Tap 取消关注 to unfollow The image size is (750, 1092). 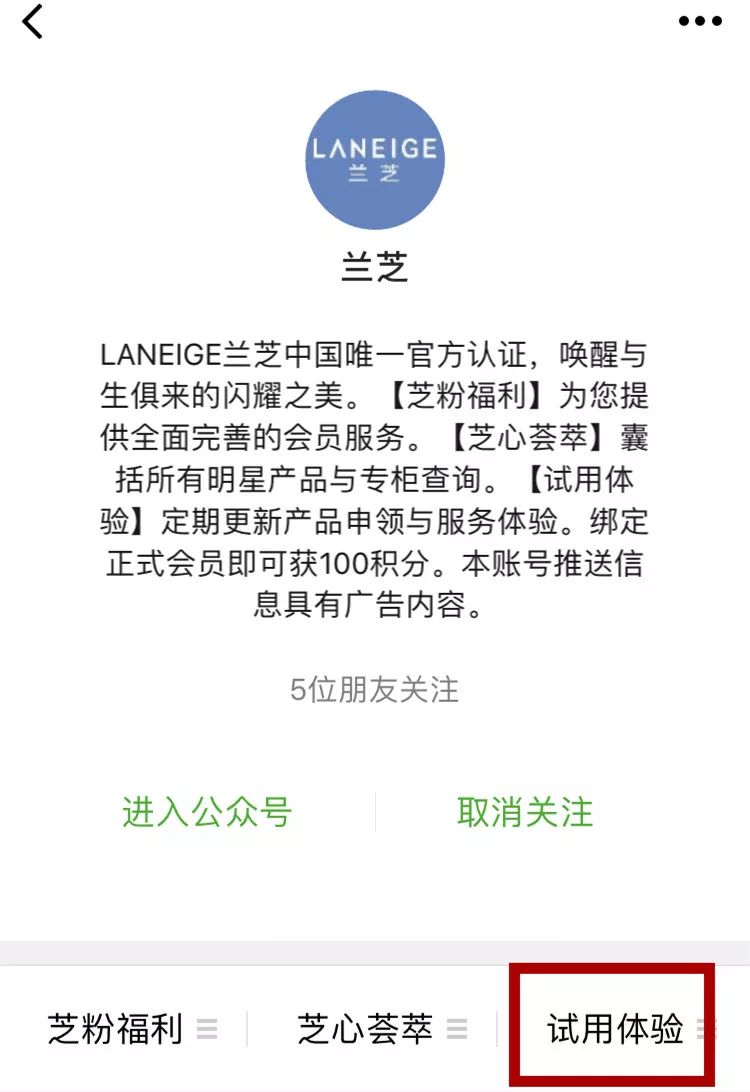coord(524,813)
